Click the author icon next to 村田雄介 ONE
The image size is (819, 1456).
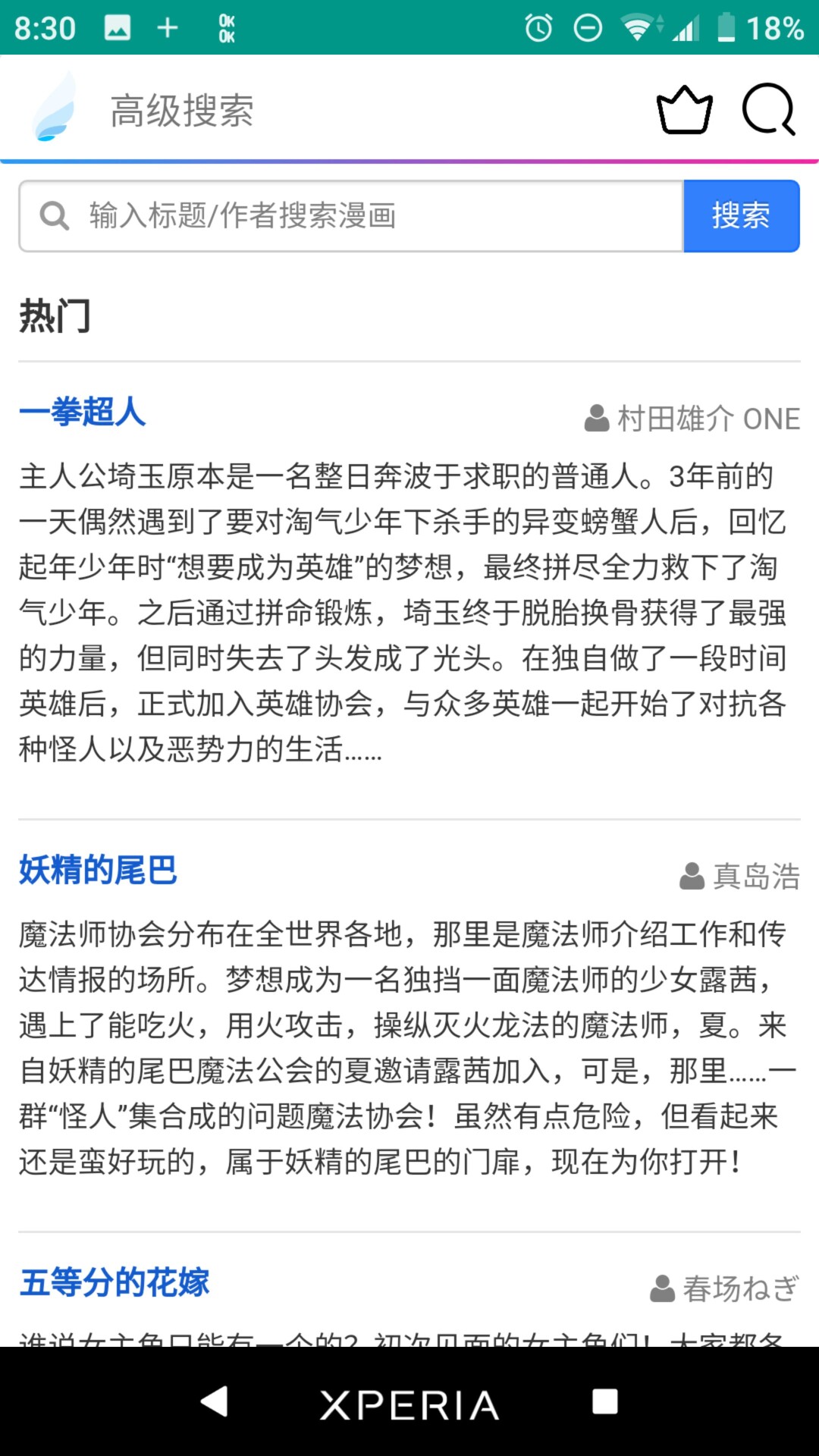tap(596, 418)
